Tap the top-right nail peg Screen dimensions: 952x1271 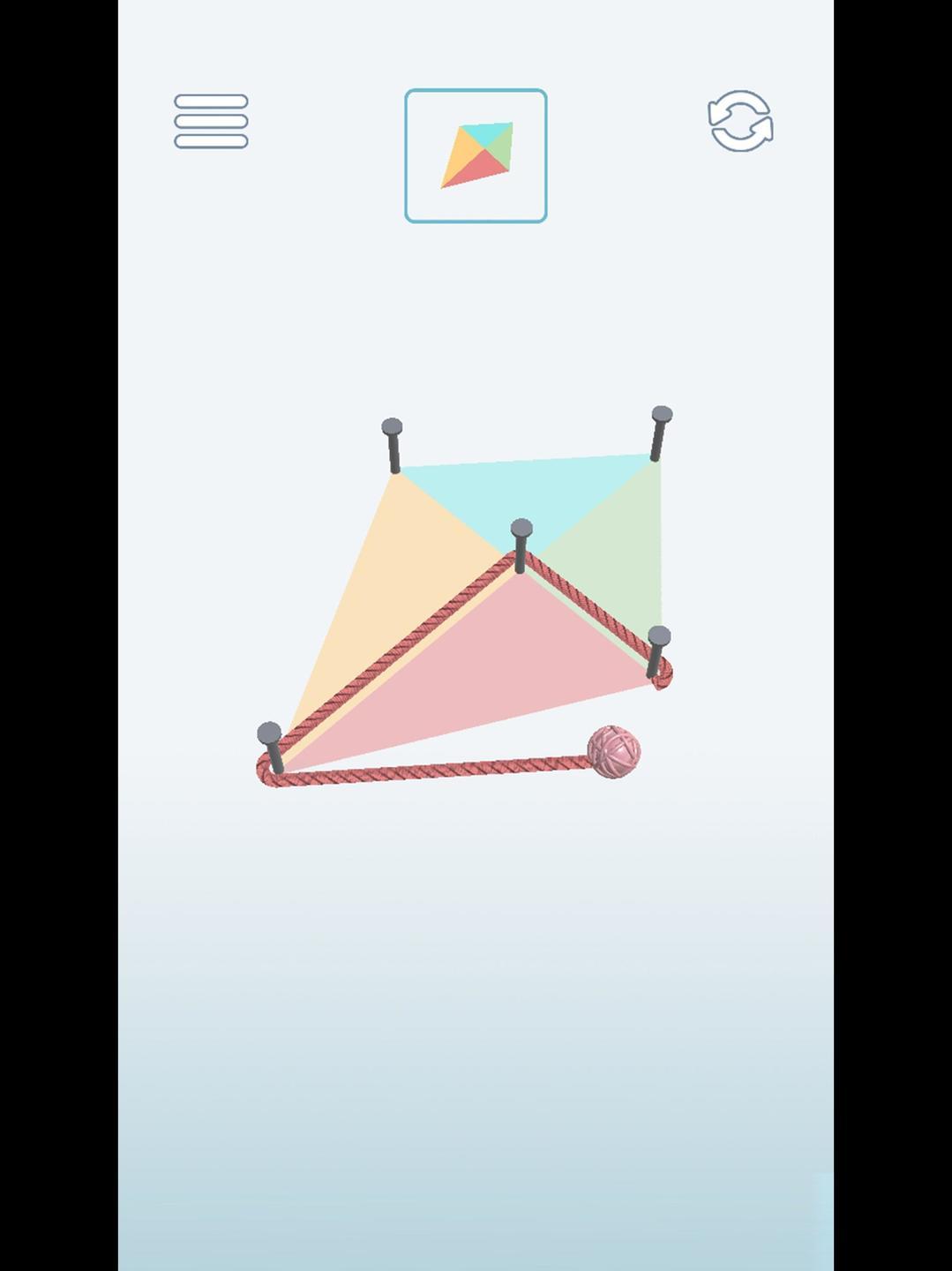(659, 432)
